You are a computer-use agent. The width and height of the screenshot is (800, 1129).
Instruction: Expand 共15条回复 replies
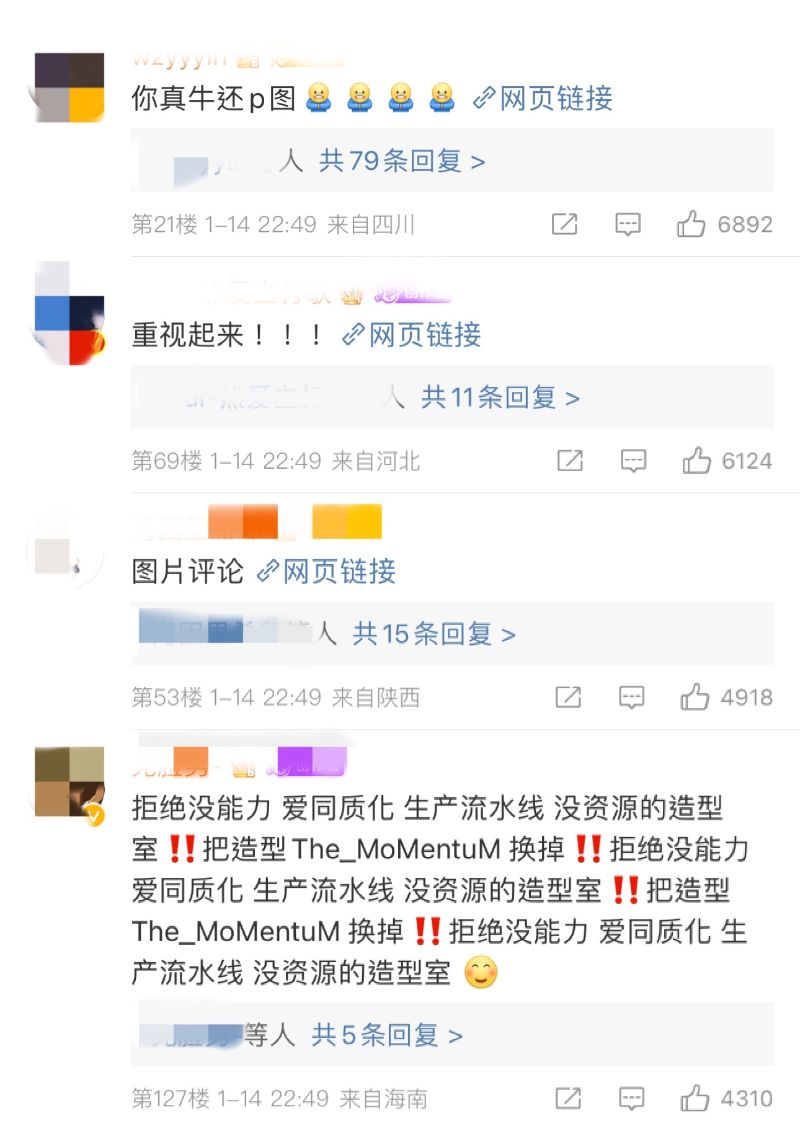point(433,633)
